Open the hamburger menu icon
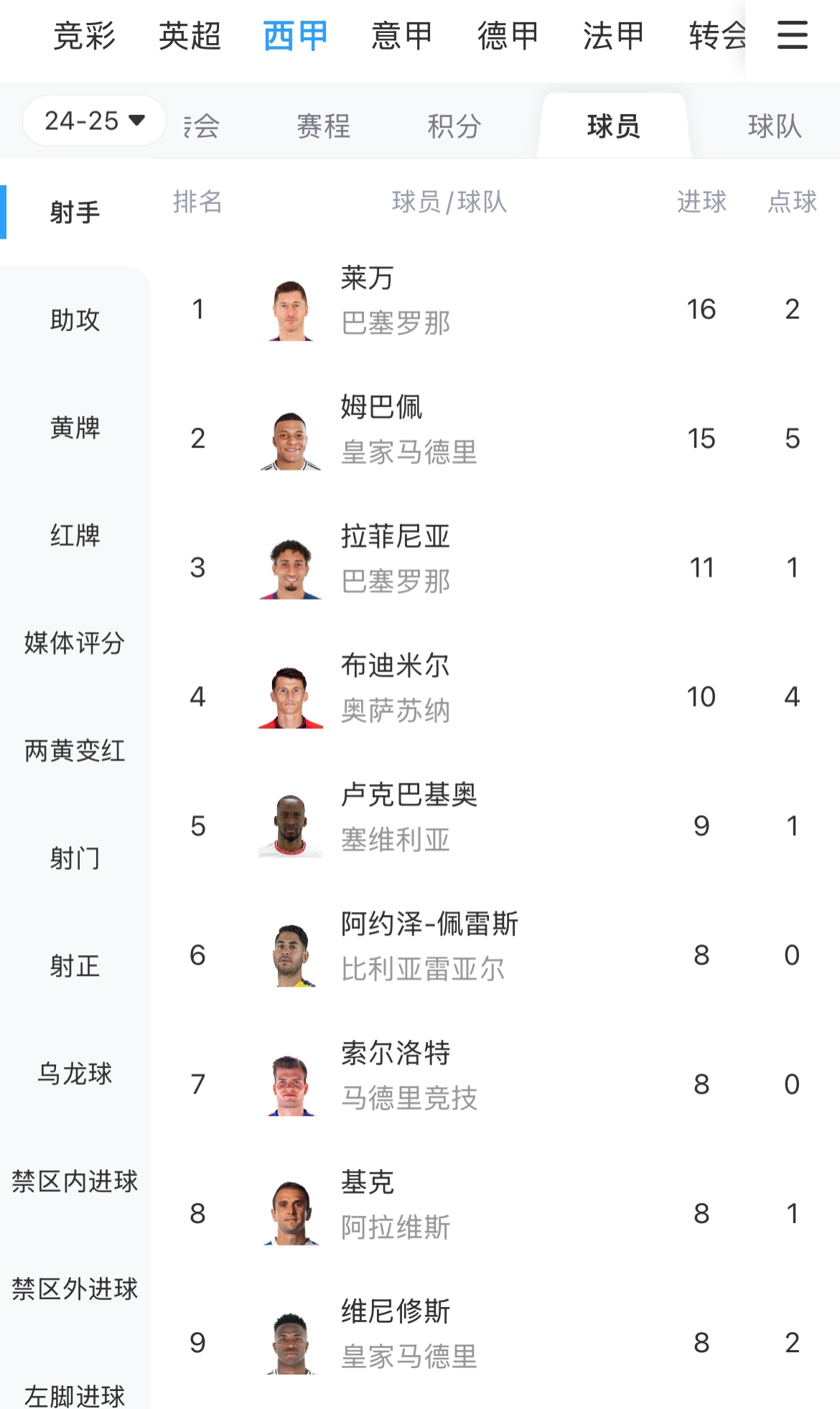Viewport: 840px width, 1409px height. 792,34
